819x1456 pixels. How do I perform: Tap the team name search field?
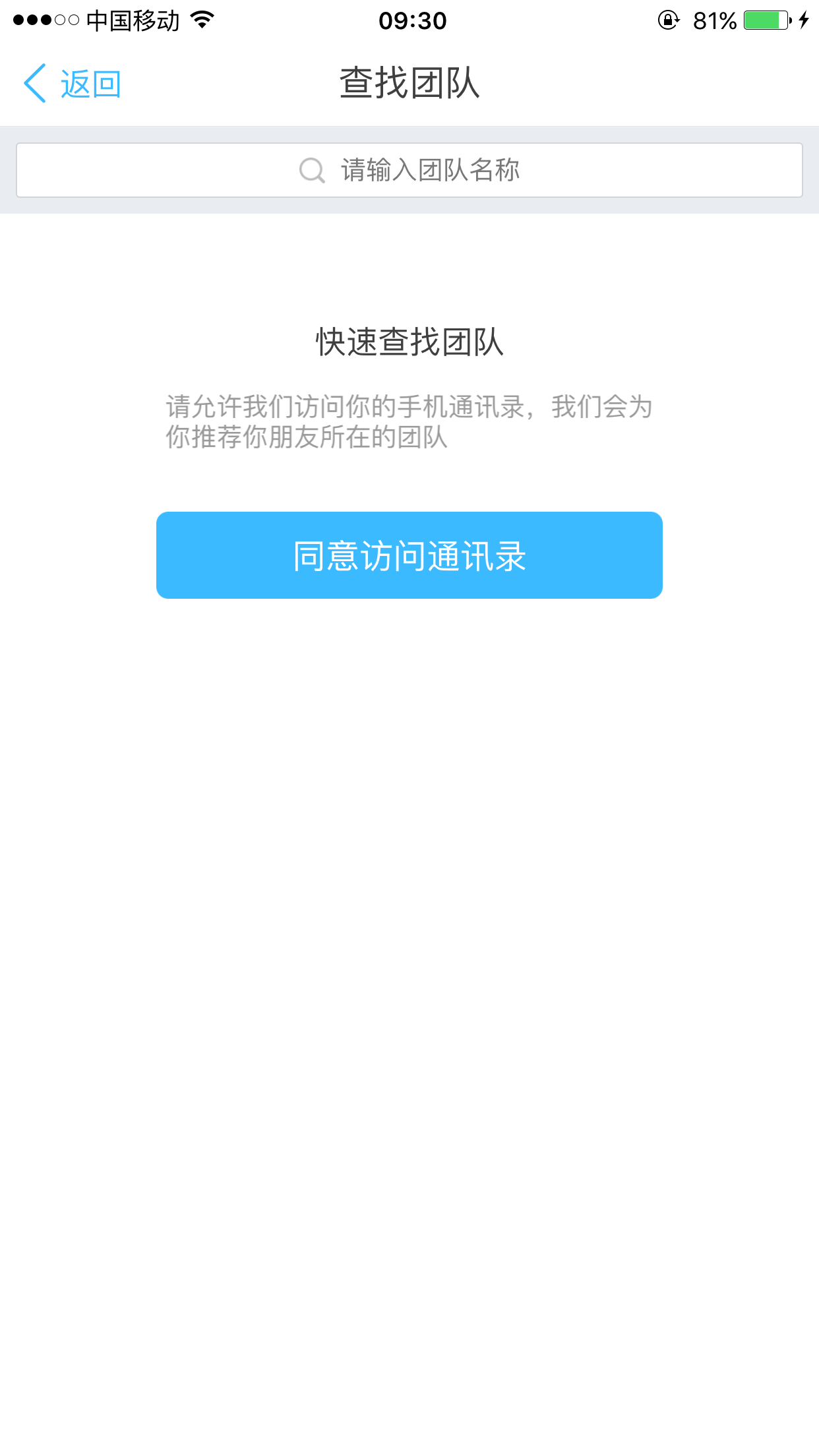click(409, 170)
